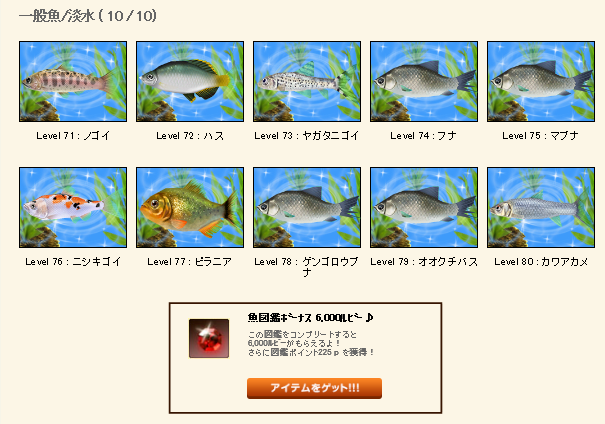
Task: Tap the アイテムをゲット!!! button
Action: click(314, 388)
